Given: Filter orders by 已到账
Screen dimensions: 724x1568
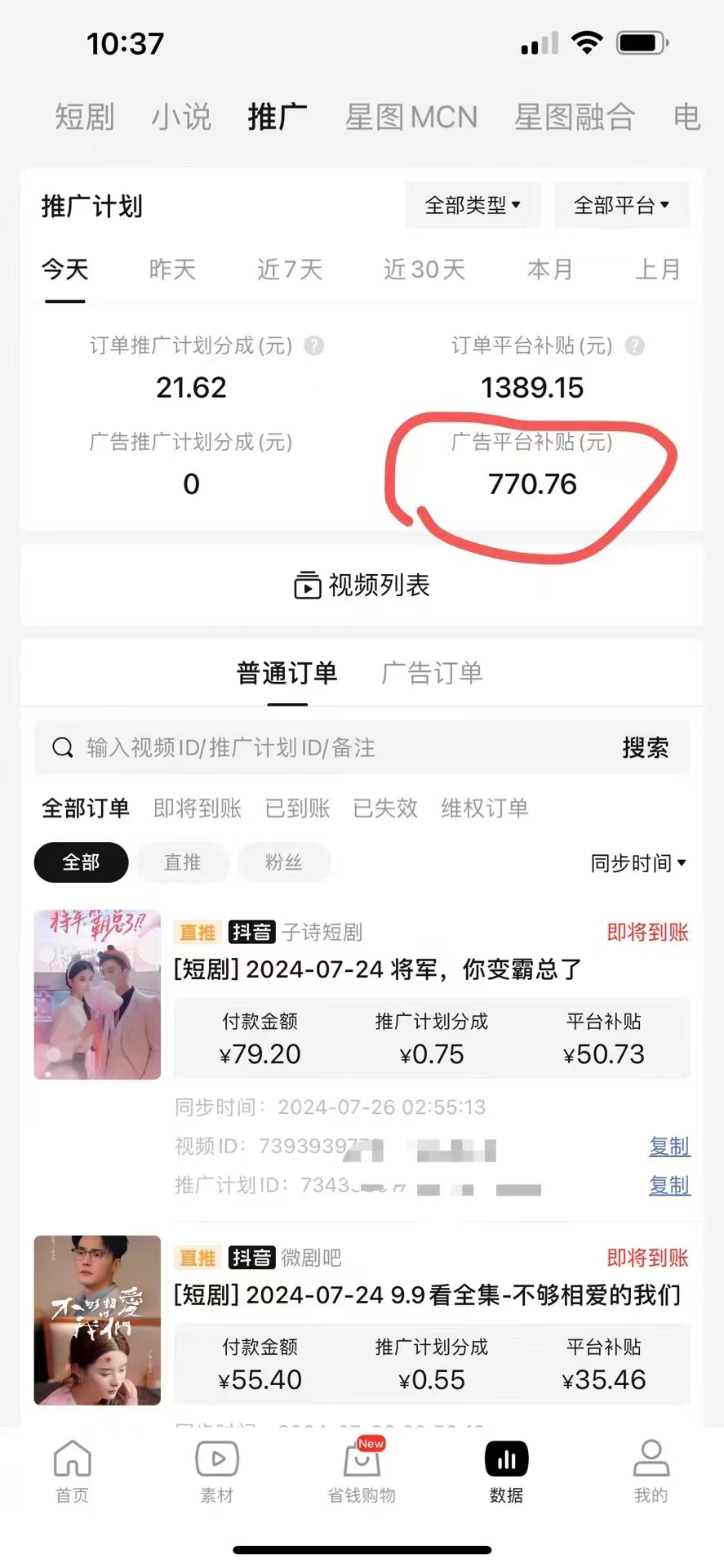Looking at the screenshot, I should point(297,808).
